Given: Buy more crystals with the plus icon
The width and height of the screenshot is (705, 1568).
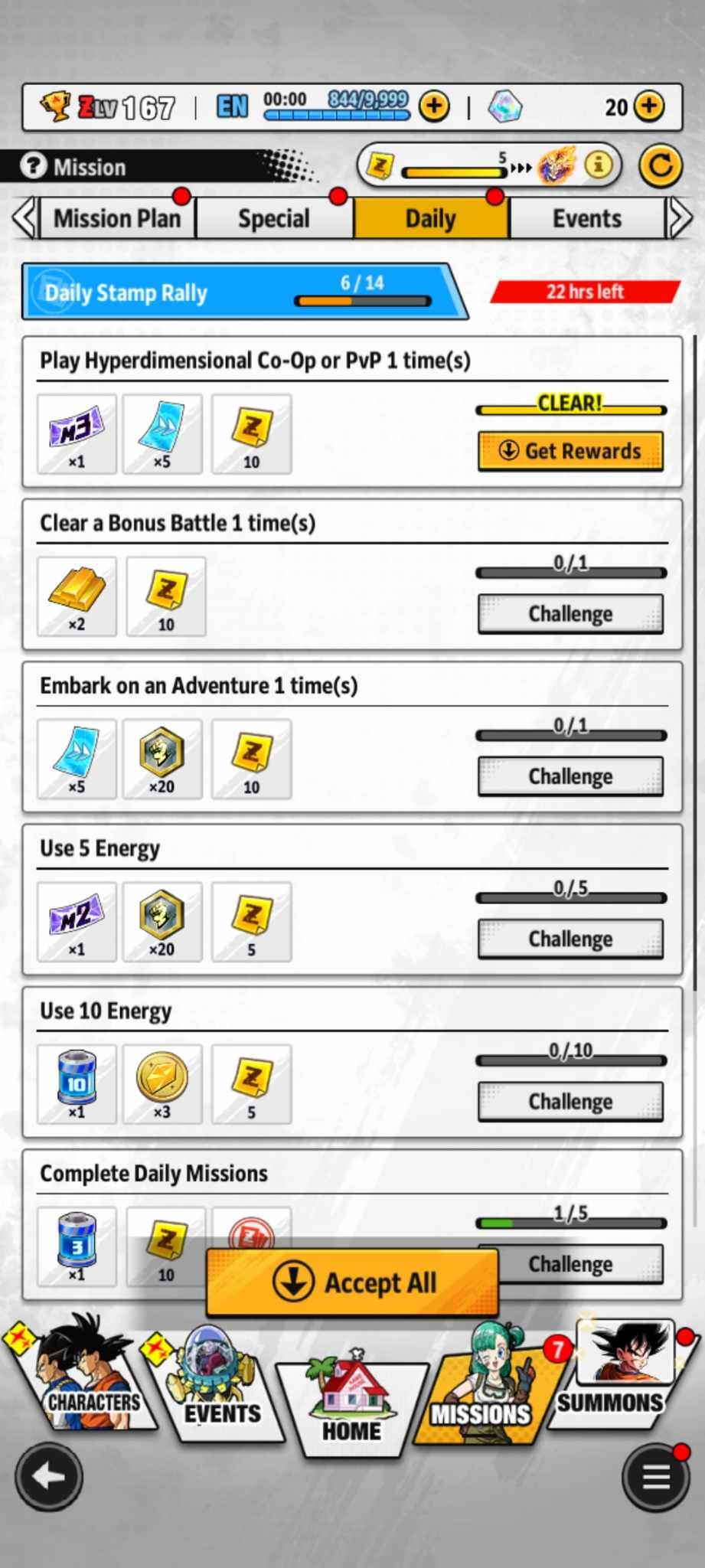Looking at the screenshot, I should [x=649, y=106].
